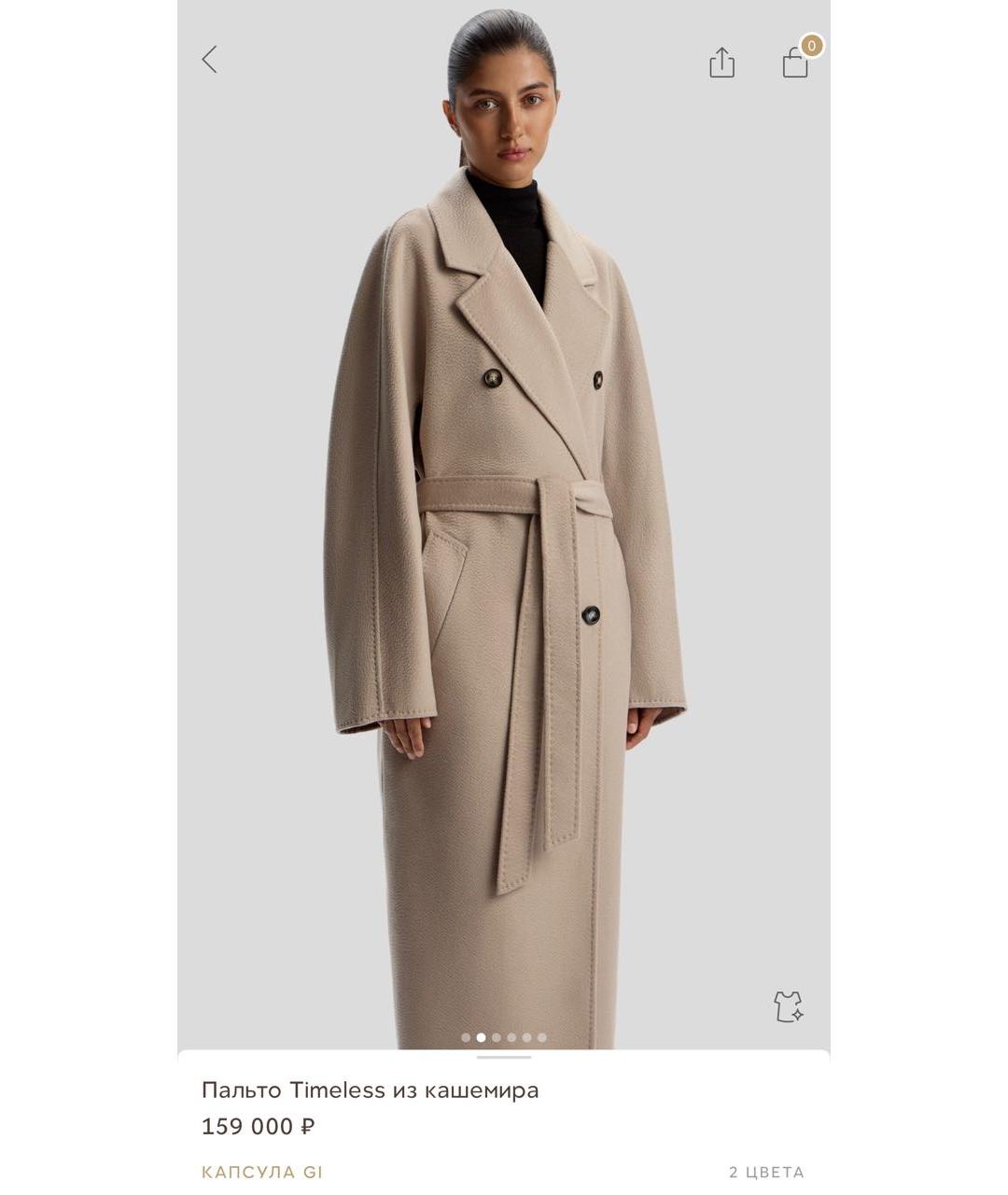
Task: Share this cashmere coat
Action: (x=721, y=63)
